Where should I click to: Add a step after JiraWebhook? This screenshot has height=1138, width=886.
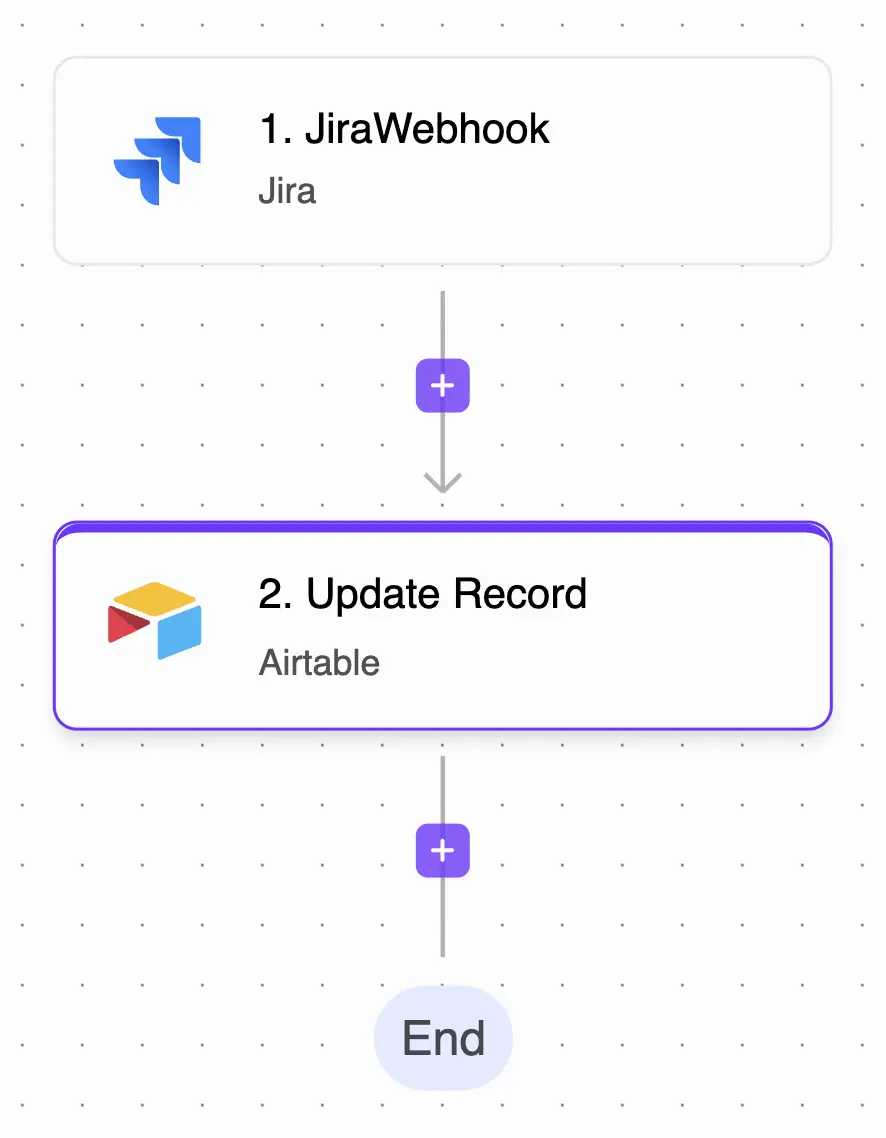pyautogui.click(x=442, y=385)
